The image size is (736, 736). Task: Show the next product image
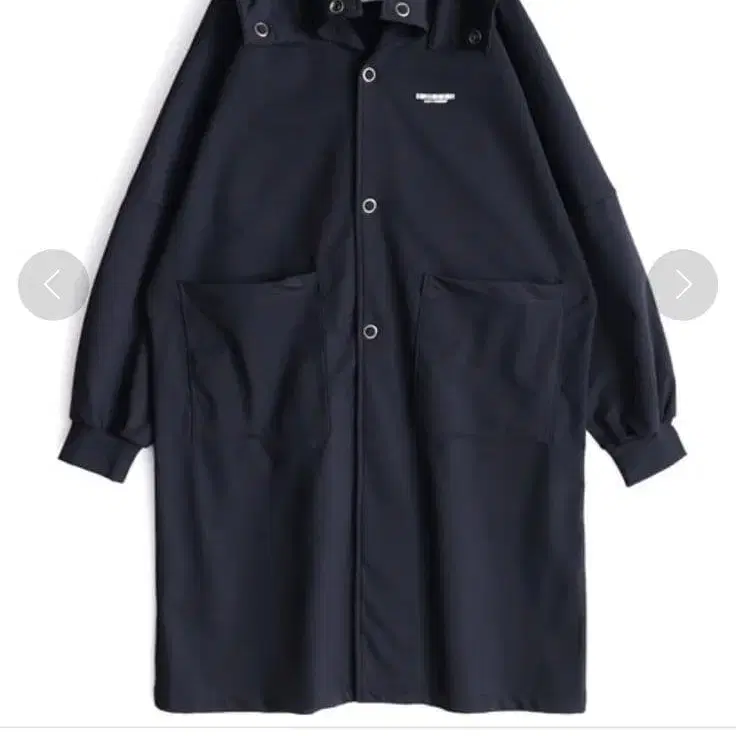pos(683,285)
